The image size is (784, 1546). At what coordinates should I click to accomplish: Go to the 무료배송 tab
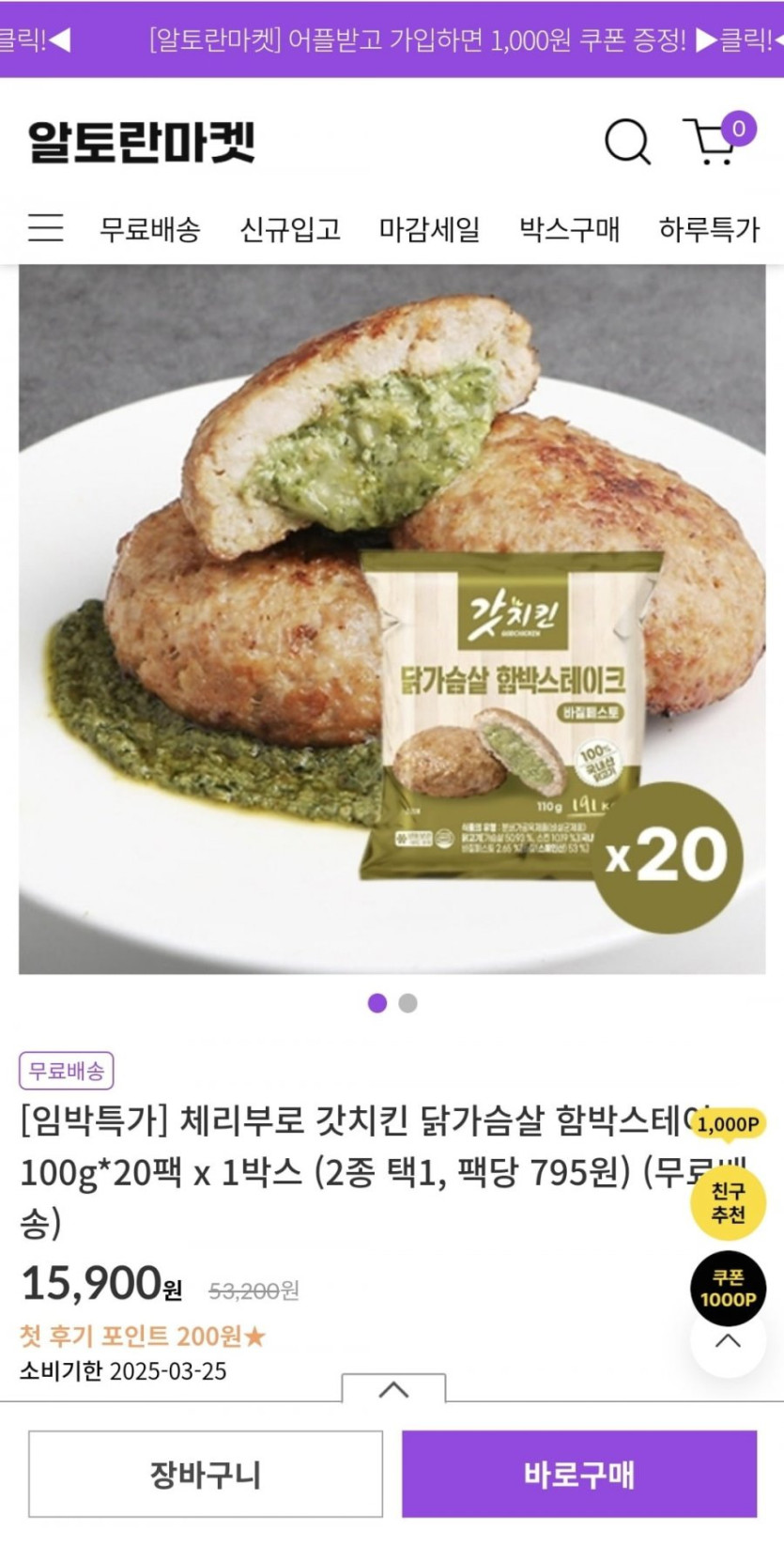pyautogui.click(x=150, y=229)
